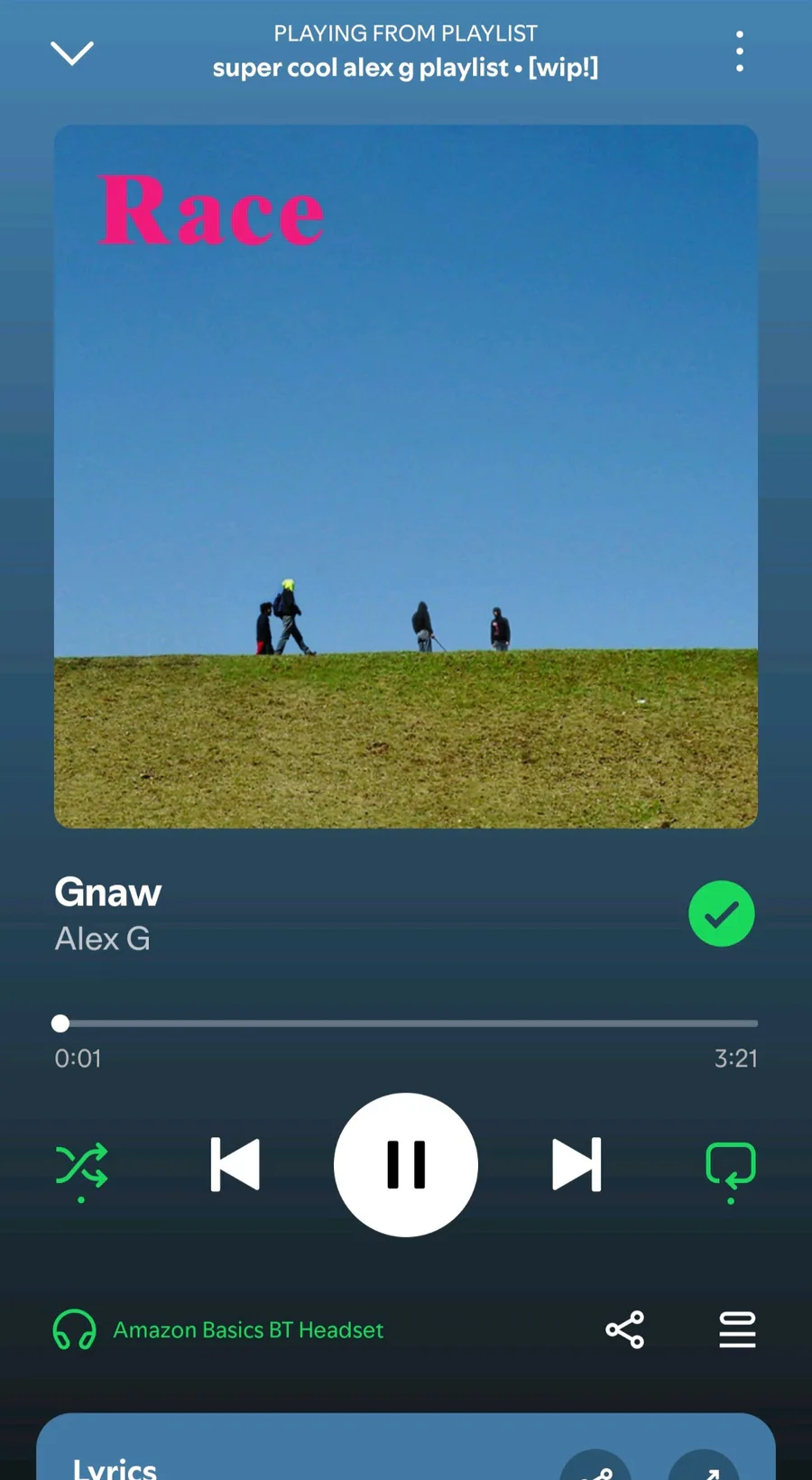This screenshot has width=812, height=1480.
Task: Toggle shuffle mode
Action: pyautogui.click(x=81, y=1165)
